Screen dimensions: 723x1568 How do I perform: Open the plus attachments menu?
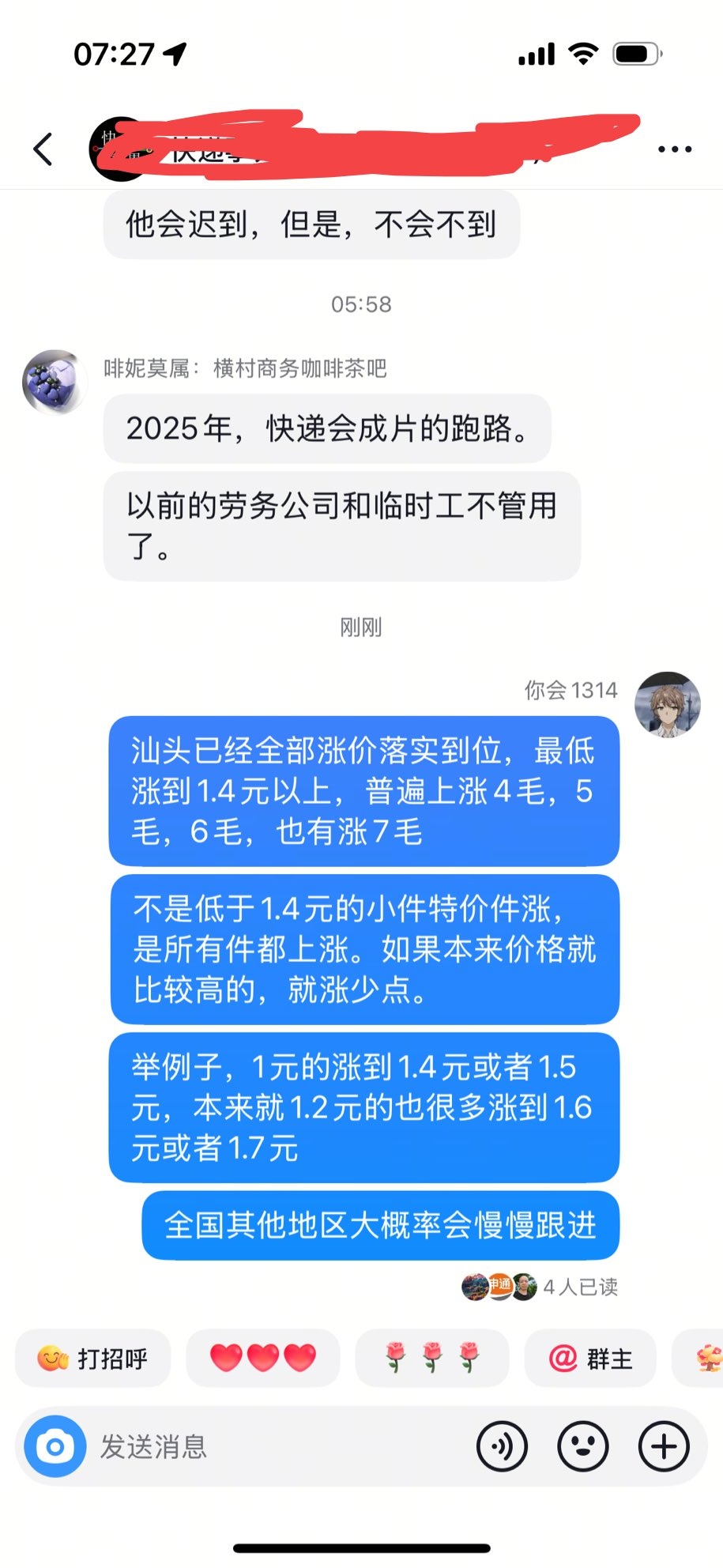tap(664, 1447)
